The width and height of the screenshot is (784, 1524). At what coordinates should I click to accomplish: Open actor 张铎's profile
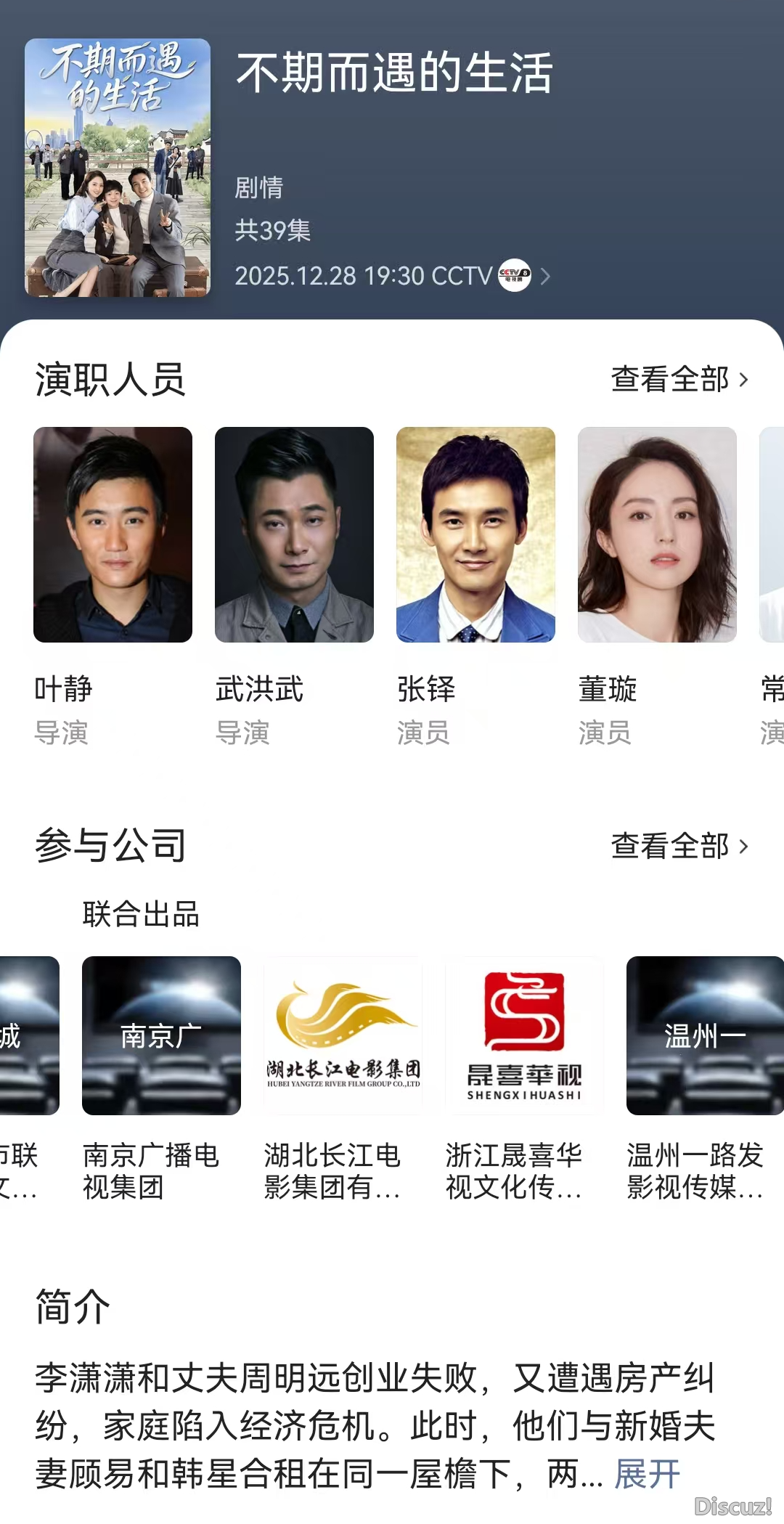(475, 535)
